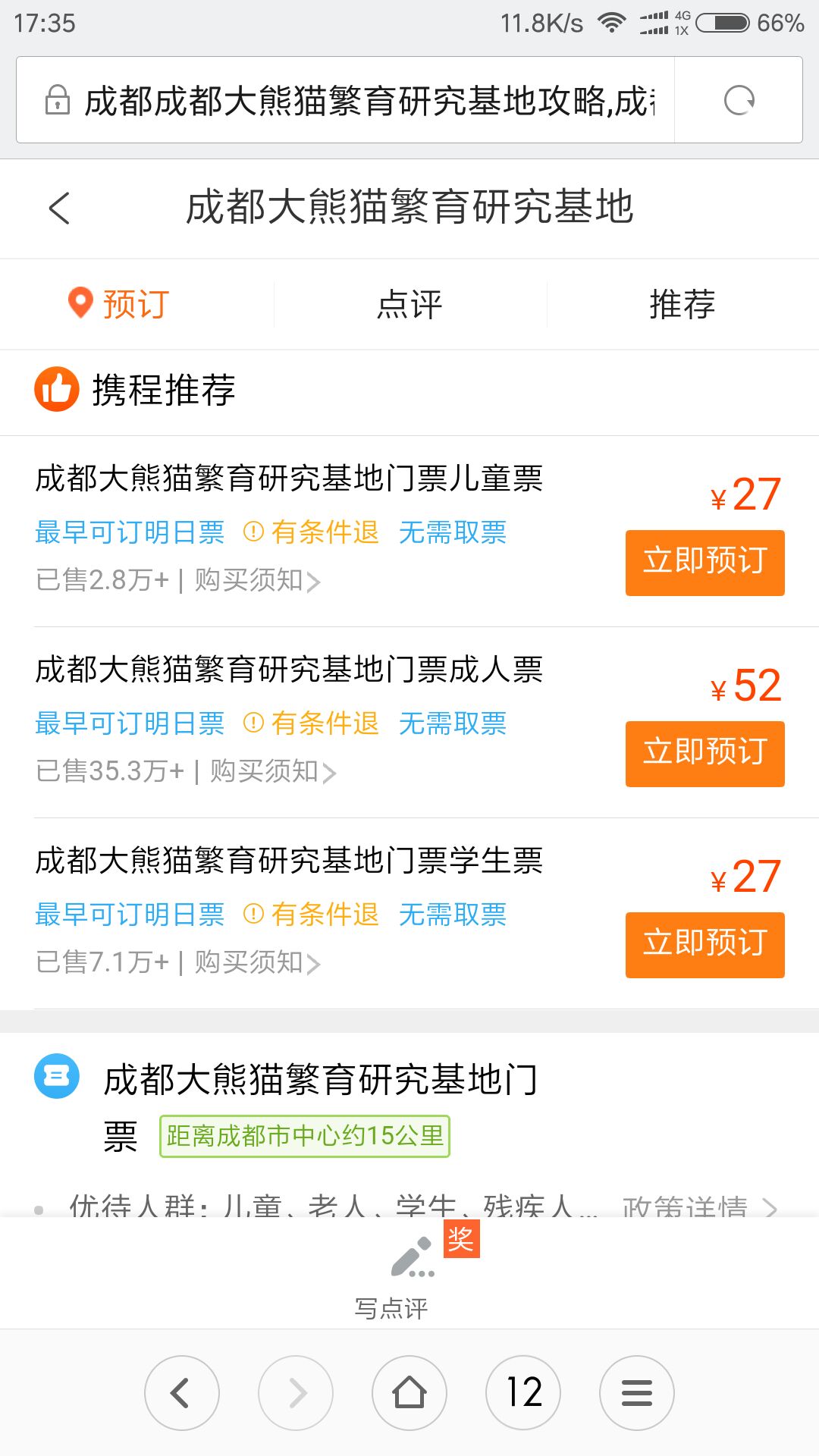Image resolution: width=819 pixels, height=1456 pixels.
Task: Reload the page with refresh icon
Action: [x=739, y=100]
